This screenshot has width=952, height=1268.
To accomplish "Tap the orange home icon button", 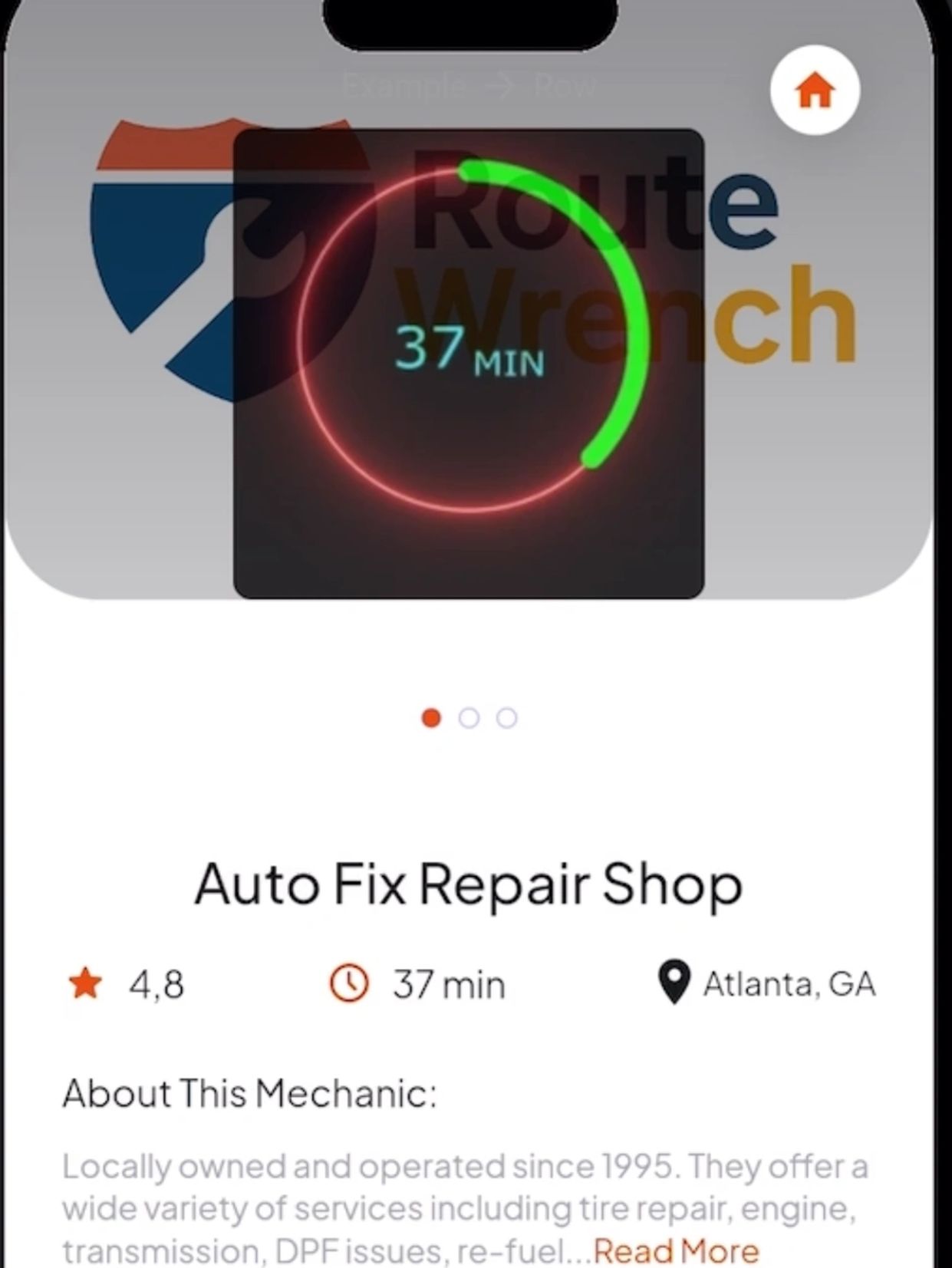I will (815, 91).
